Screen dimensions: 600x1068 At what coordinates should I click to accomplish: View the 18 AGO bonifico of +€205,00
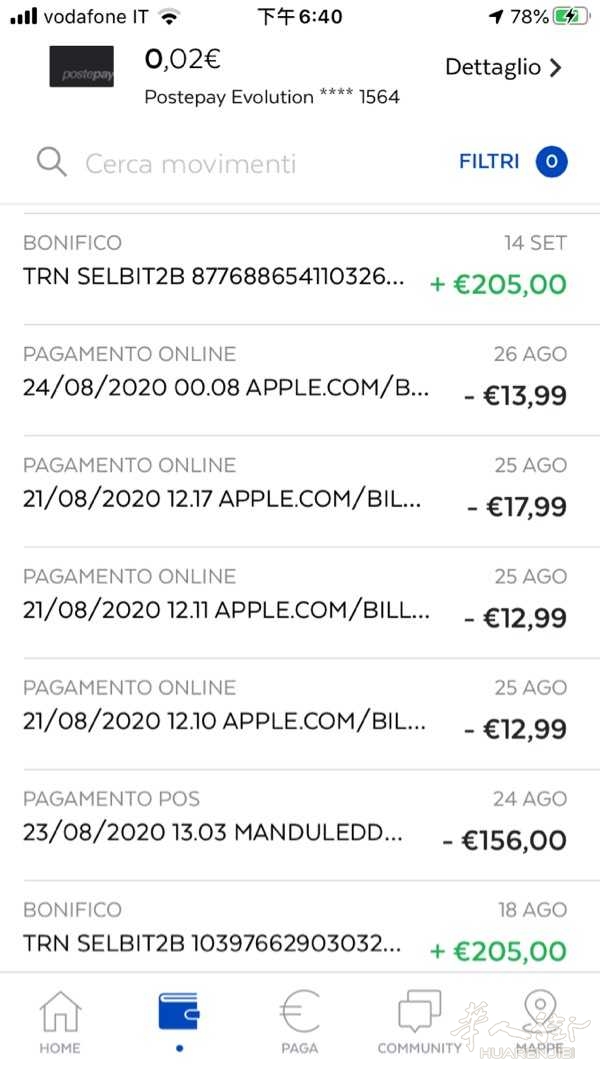(x=295, y=930)
